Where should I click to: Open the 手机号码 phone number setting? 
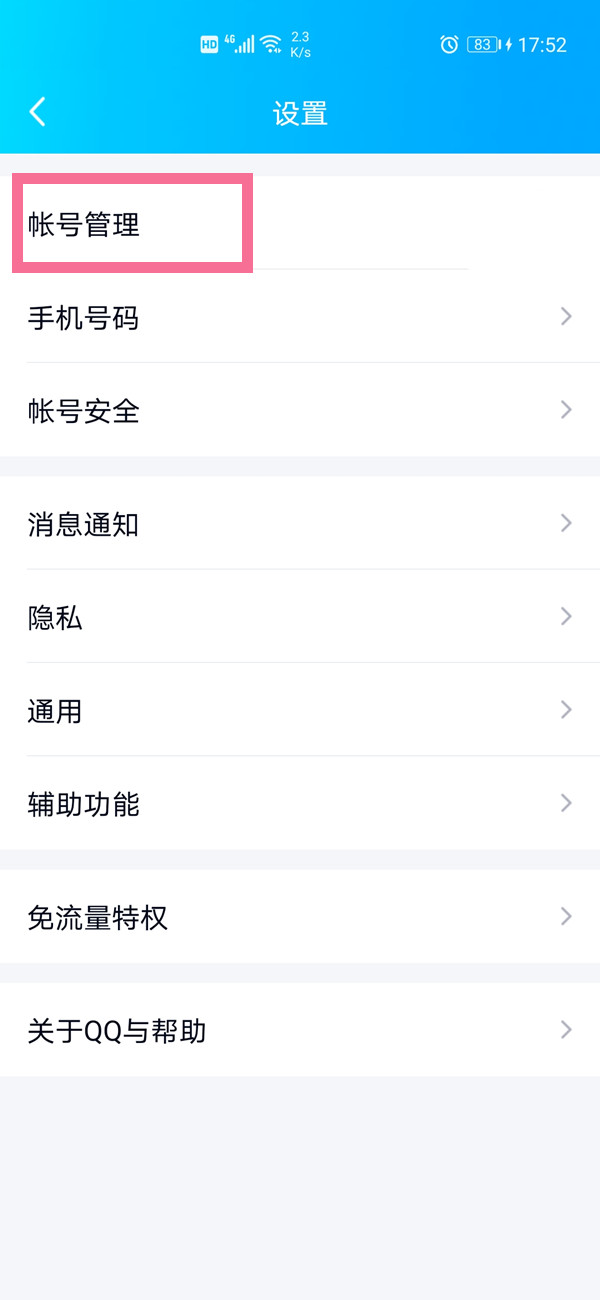click(300, 318)
